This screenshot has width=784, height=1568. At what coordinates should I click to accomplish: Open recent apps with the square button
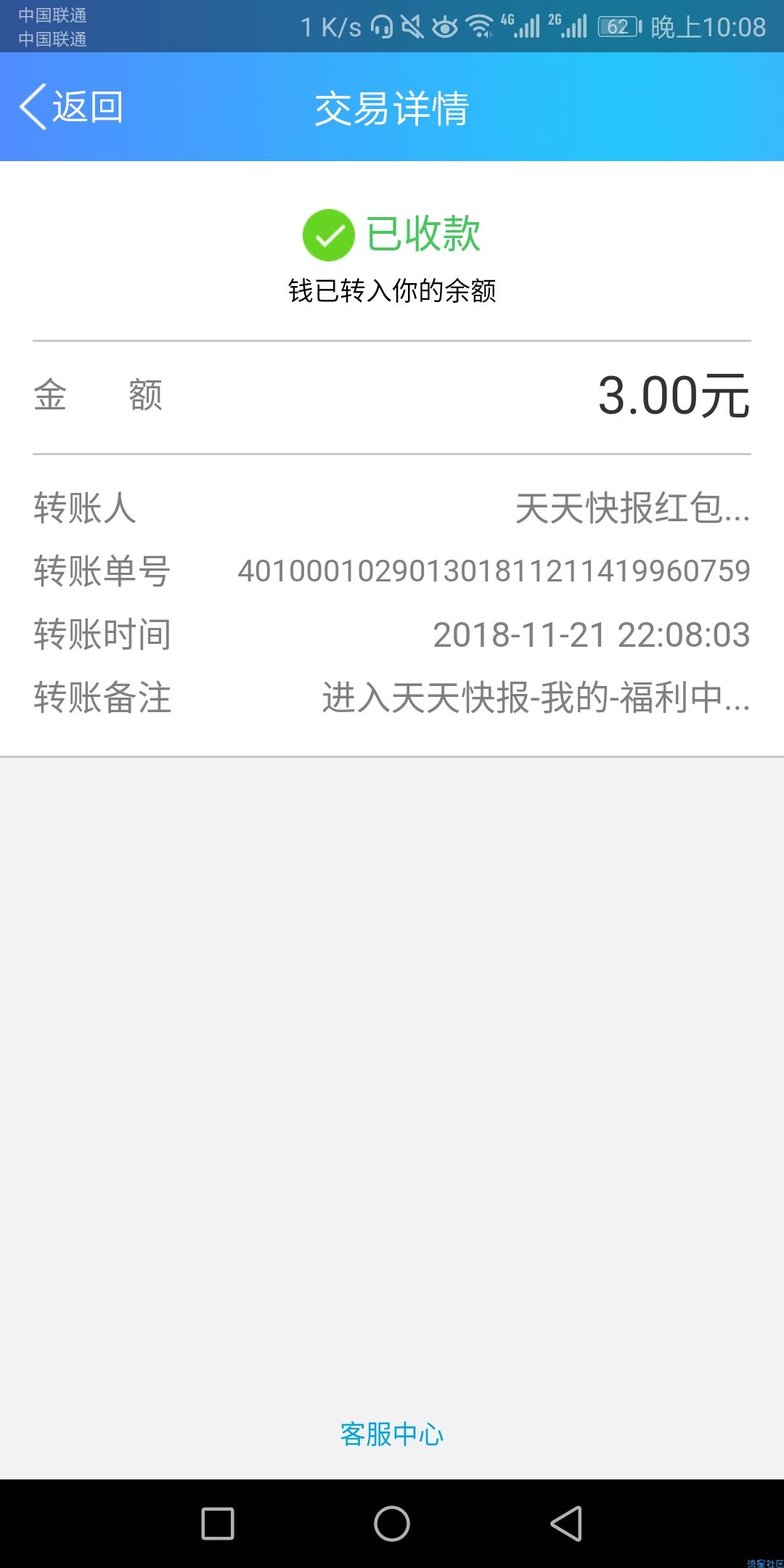click(218, 1523)
